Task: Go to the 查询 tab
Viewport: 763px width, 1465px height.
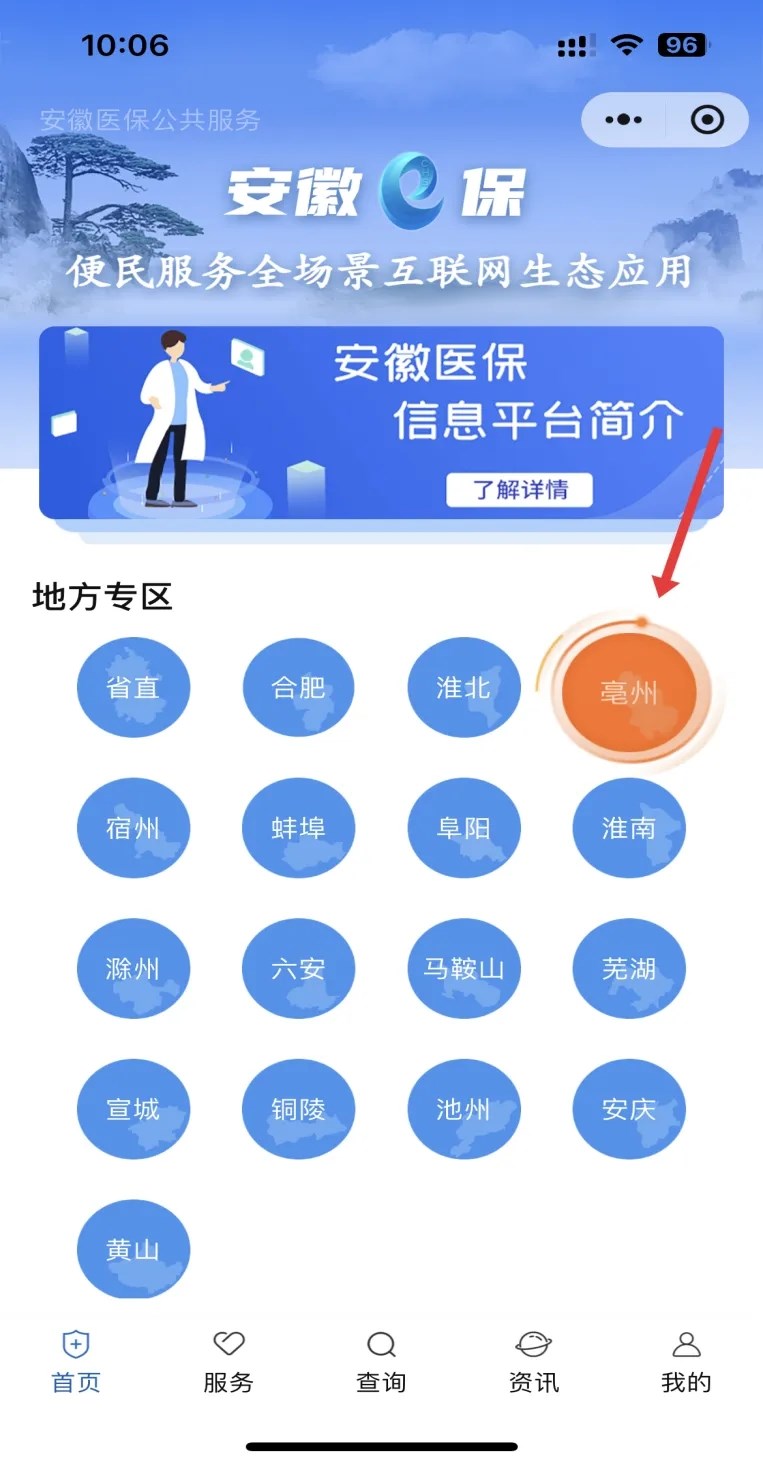Action: 381,1362
